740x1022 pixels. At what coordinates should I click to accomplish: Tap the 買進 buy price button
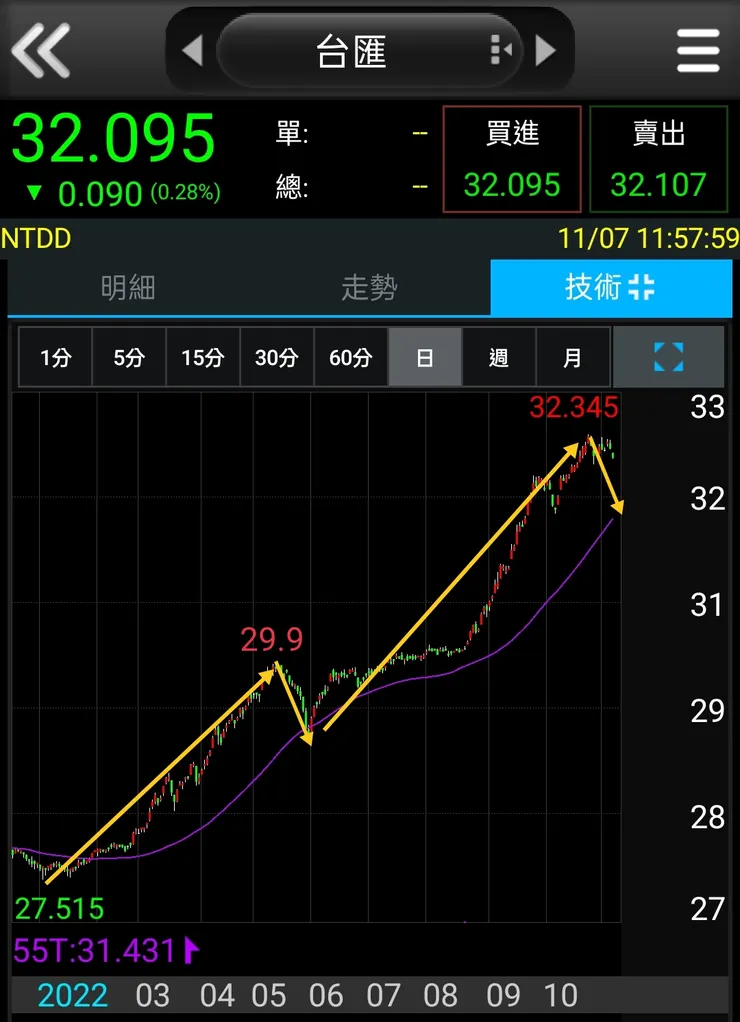pos(511,158)
